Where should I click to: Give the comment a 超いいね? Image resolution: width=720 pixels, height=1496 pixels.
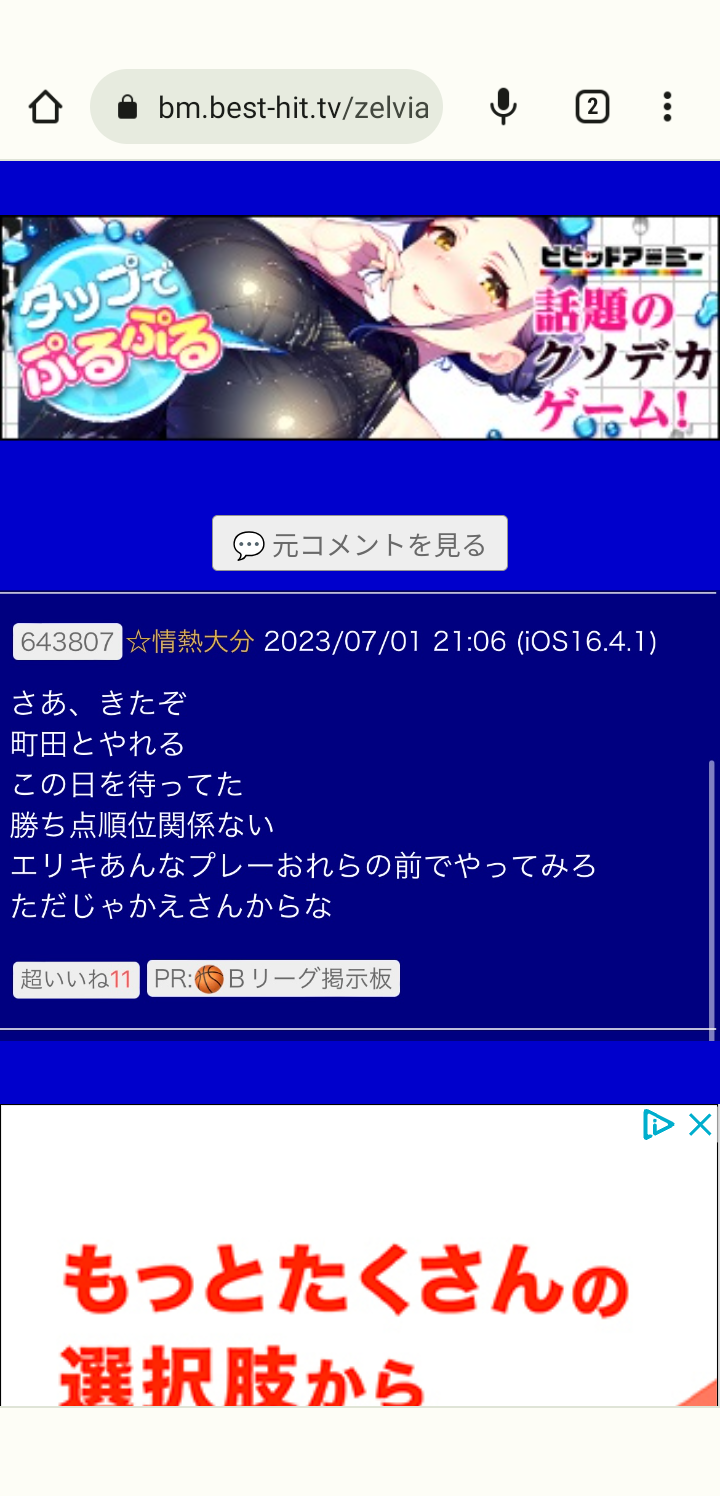(76, 979)
